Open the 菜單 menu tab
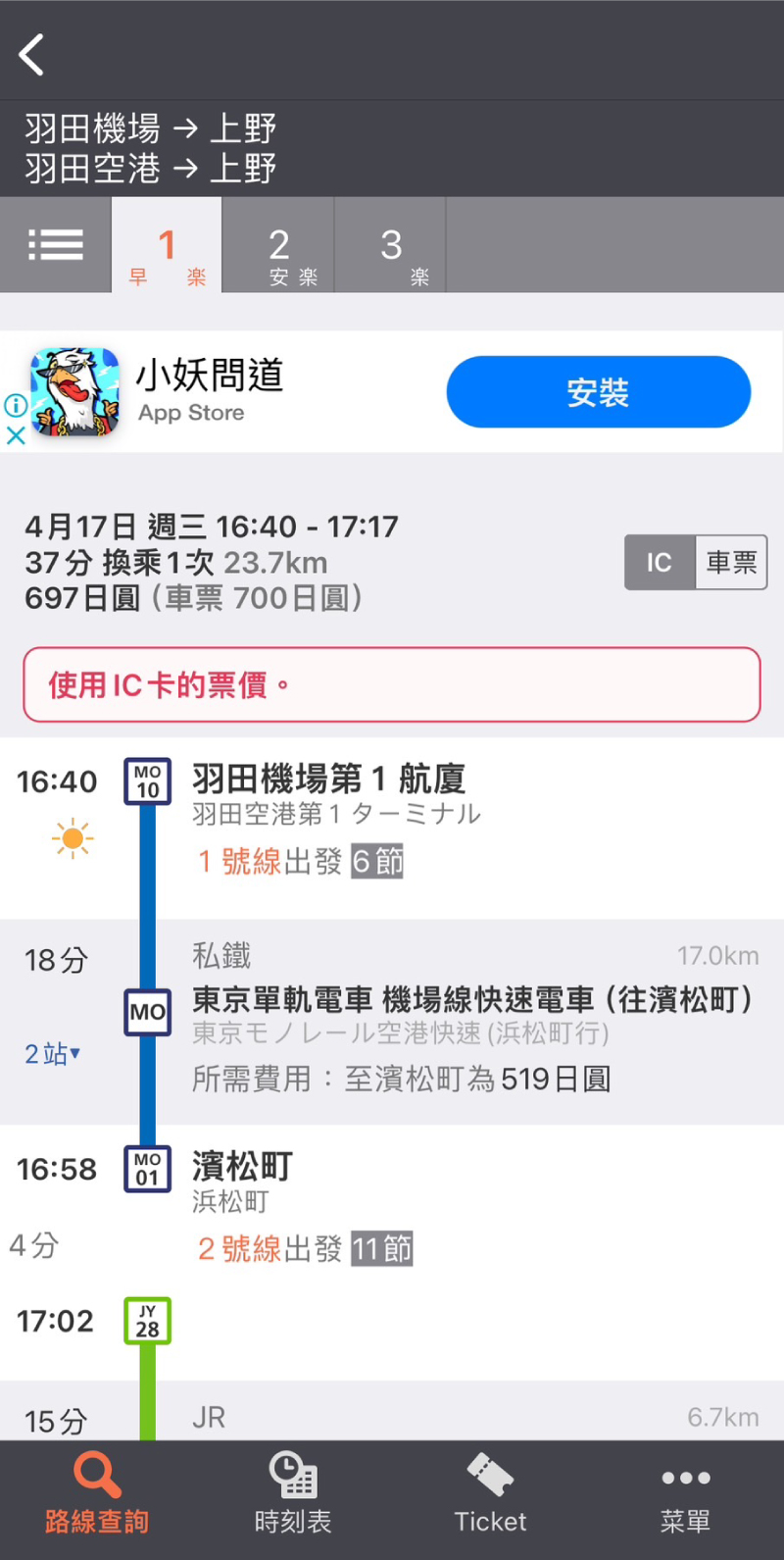The image size is (784, 1560). point(685,1495)
